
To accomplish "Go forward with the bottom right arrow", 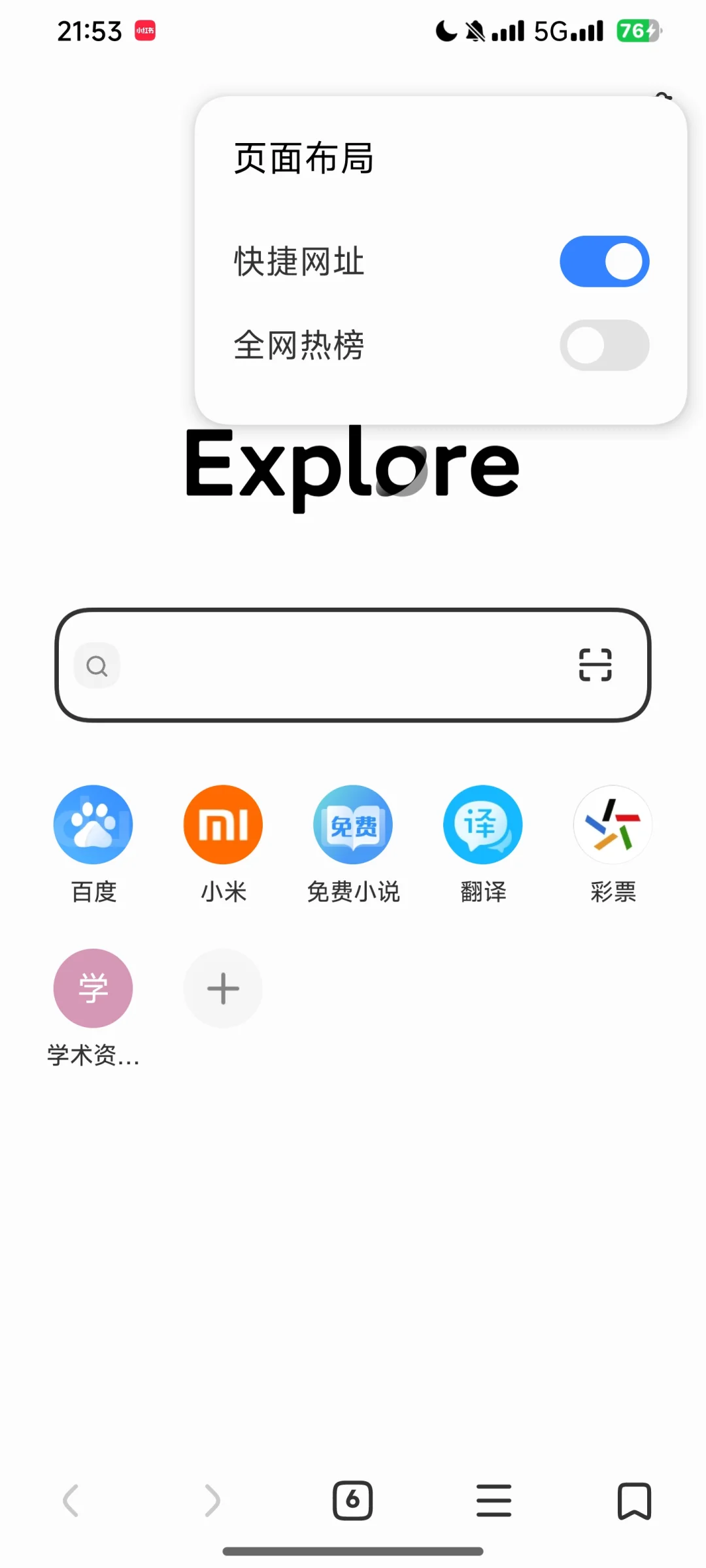I will click(x=212, y=1500).
